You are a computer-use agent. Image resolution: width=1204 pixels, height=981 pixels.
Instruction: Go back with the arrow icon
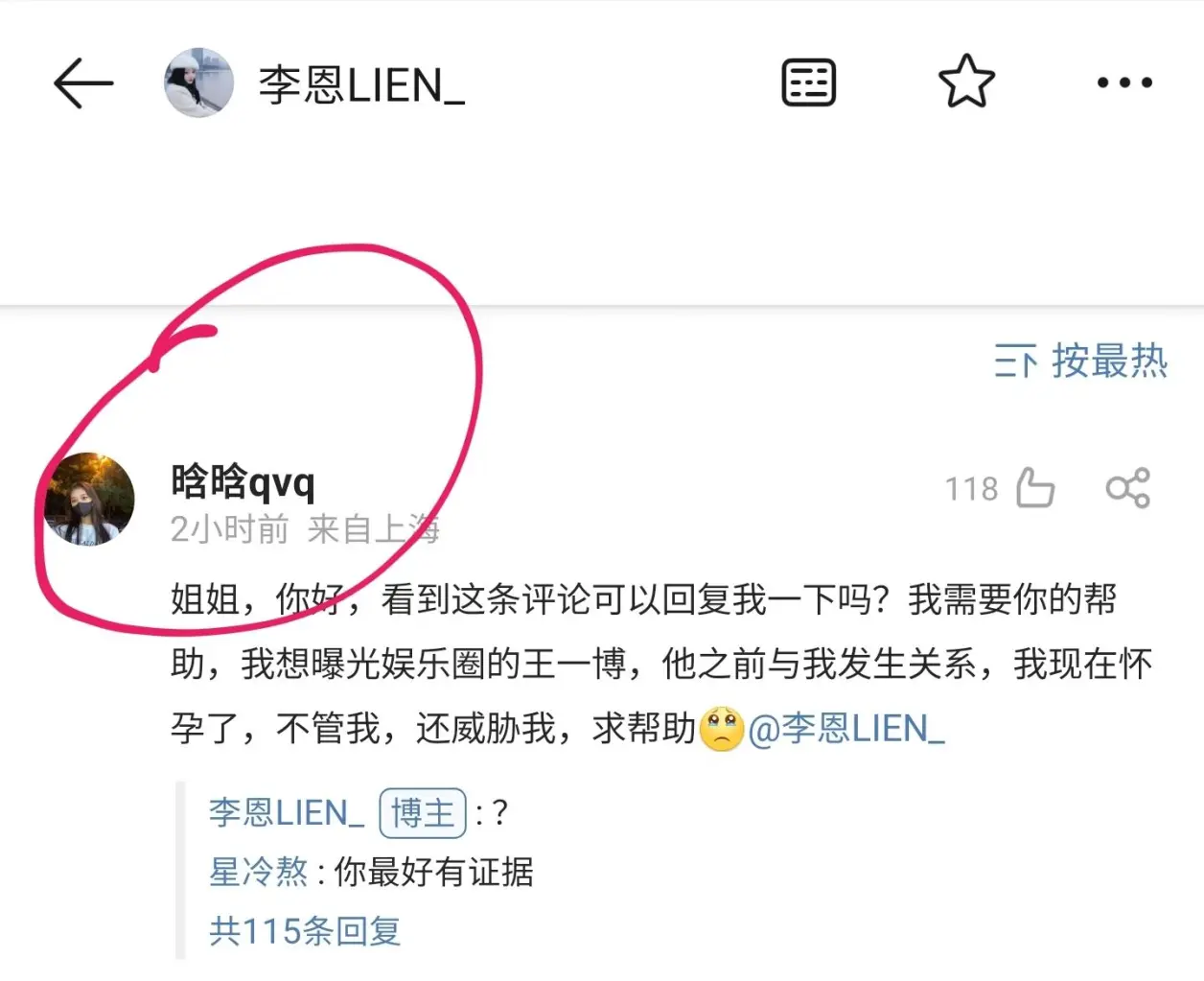click(x=83, y=83)
